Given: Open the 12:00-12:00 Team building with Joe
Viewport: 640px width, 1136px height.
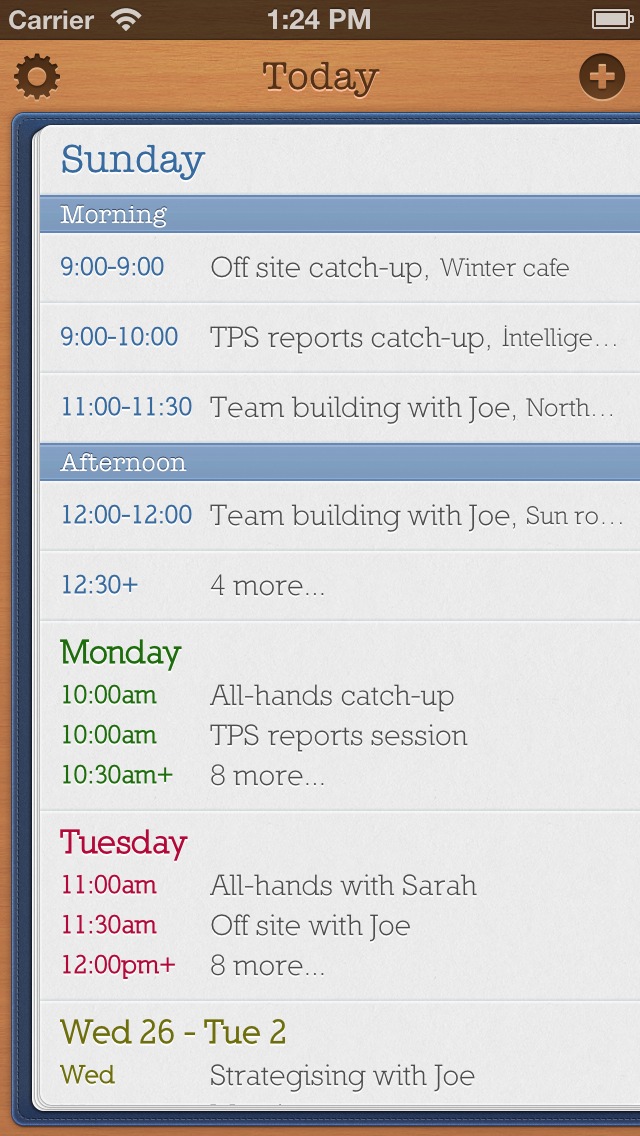Looking at the screenshot, I should coord(340,516).
